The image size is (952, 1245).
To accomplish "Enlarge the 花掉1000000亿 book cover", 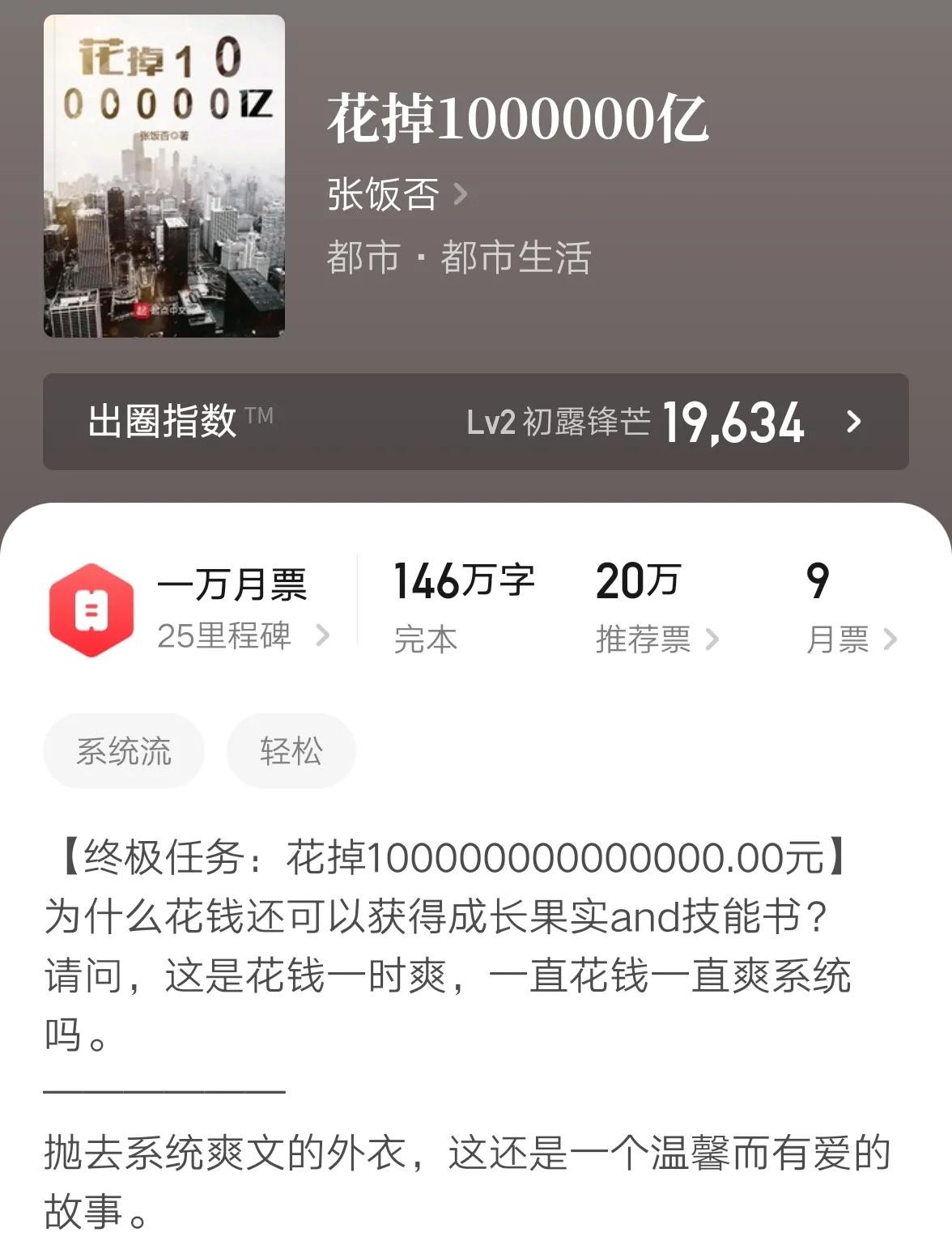I will (x=164, y=176).
